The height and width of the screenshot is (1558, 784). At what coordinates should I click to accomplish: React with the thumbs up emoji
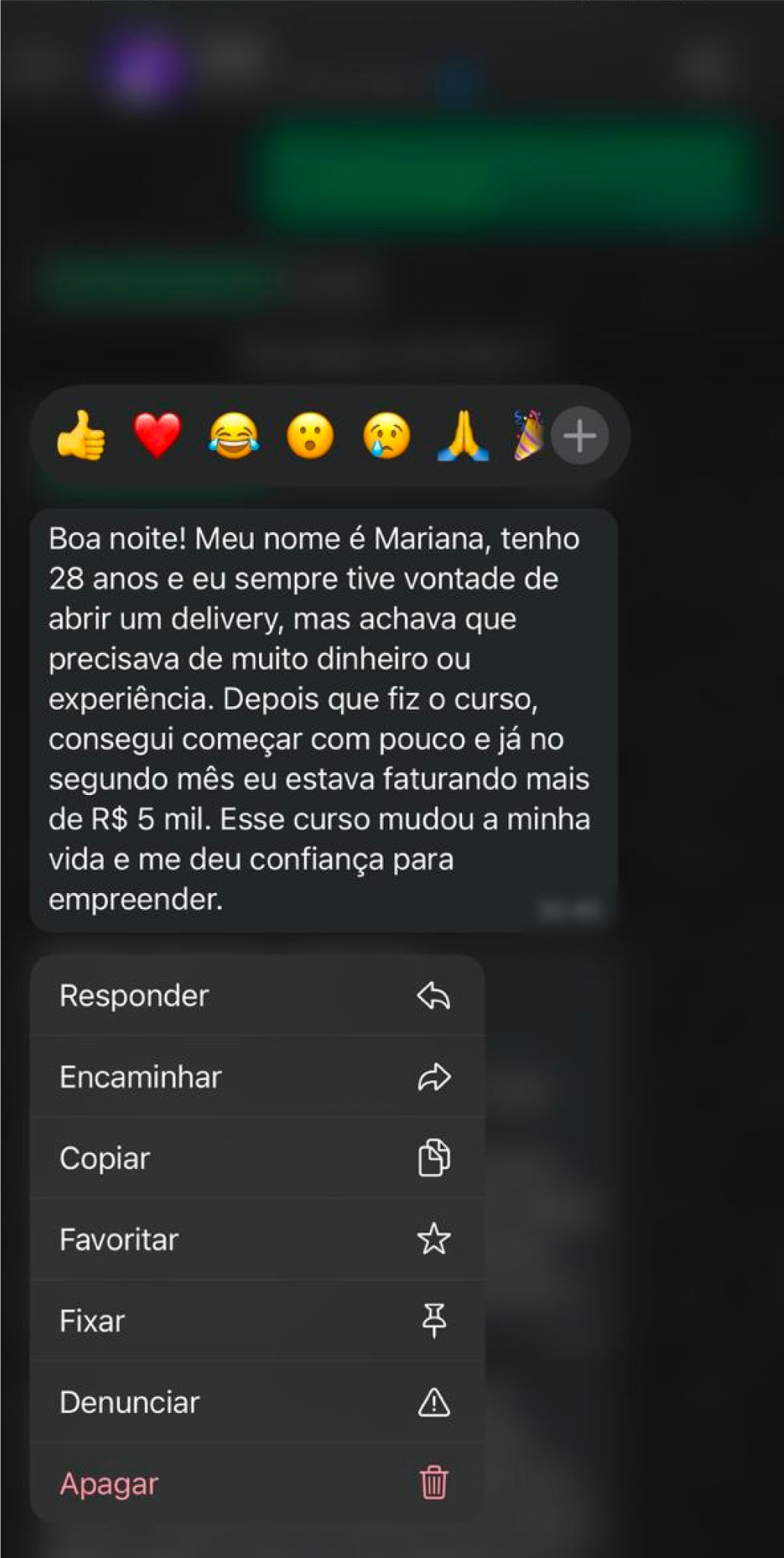pos(81,435)
